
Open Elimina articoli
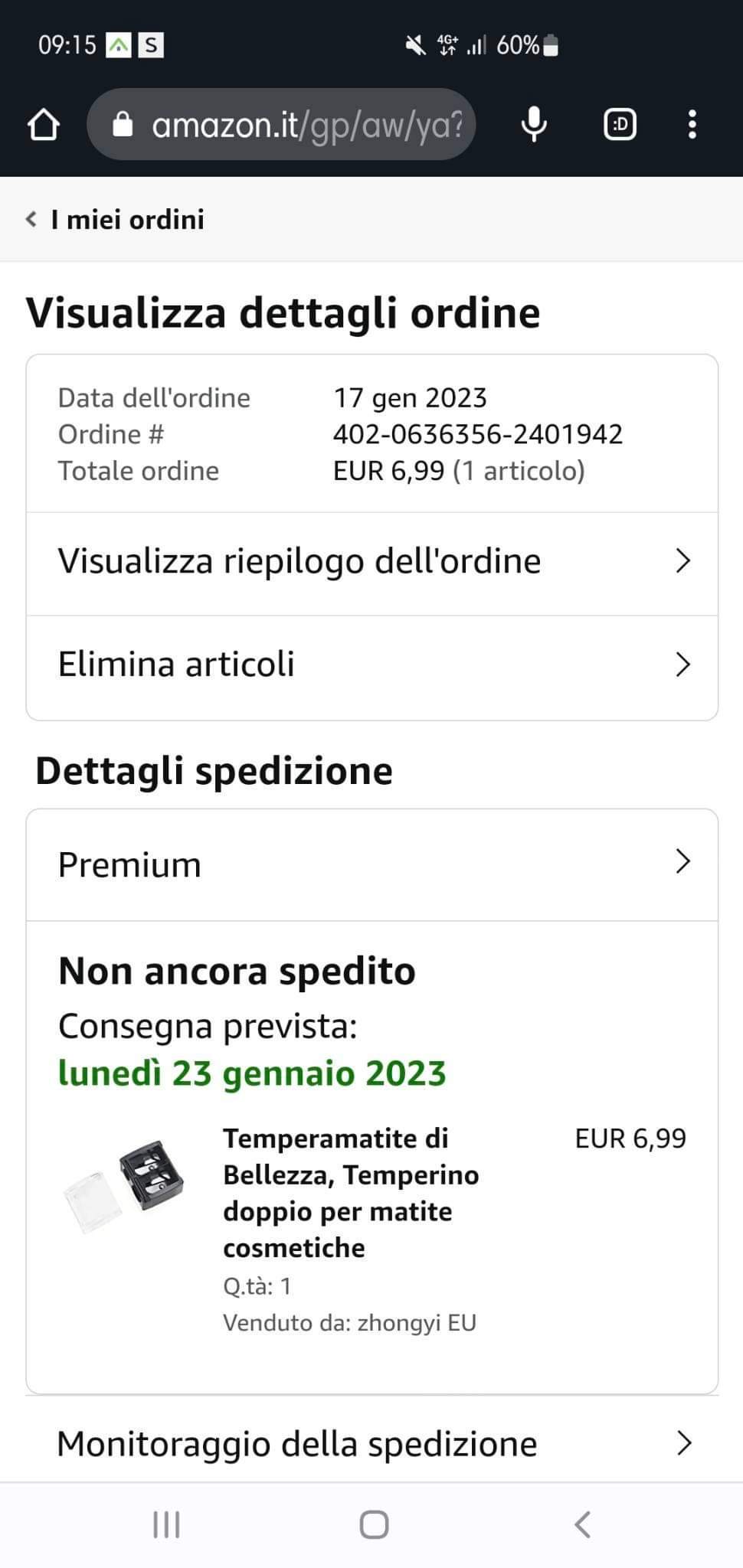(x=372, y=665)
